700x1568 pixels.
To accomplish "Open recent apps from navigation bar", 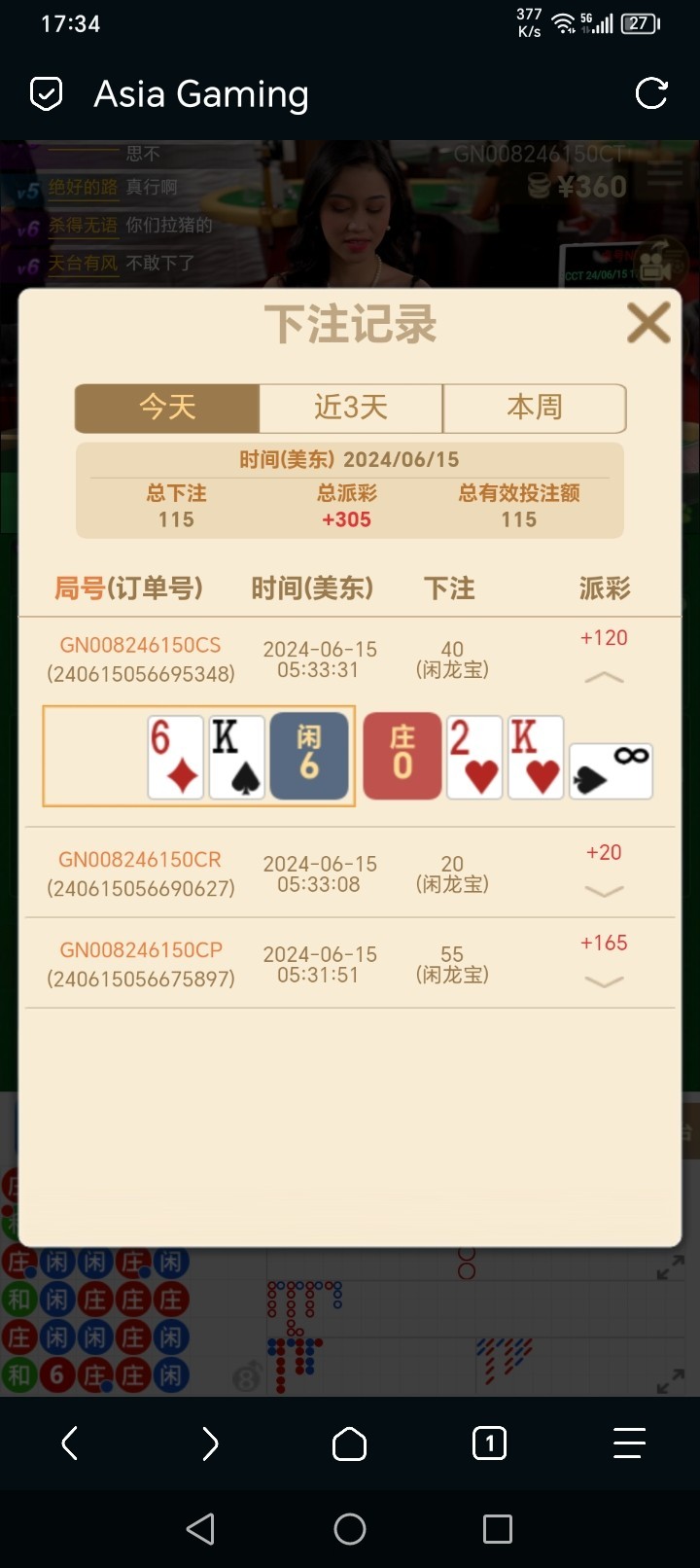I will (x=498, y=1529).
